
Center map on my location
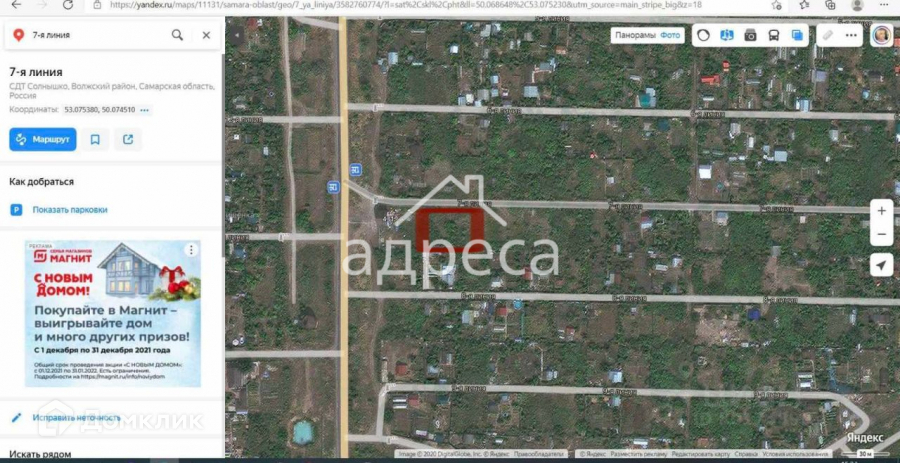pyautogui.click(x=882, y=265)
